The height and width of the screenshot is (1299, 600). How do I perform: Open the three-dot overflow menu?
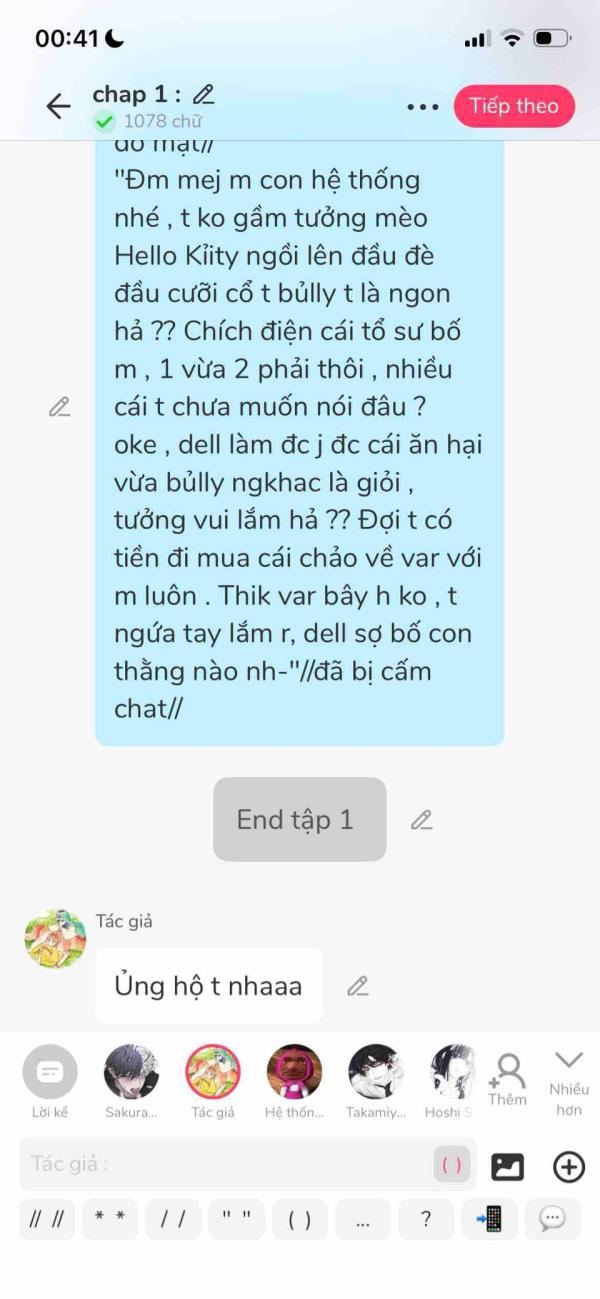pyautogui.click(x=423, y=107)
